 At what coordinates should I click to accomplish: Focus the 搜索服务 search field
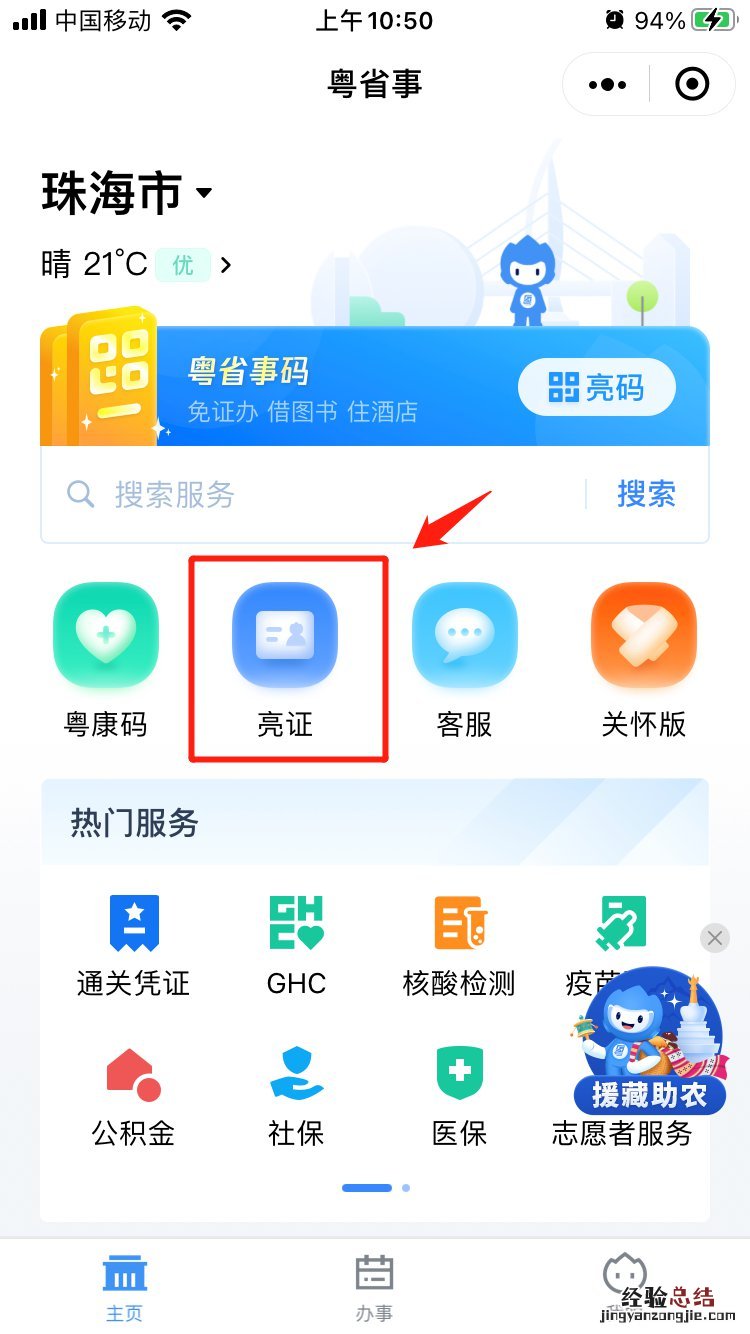320,494
